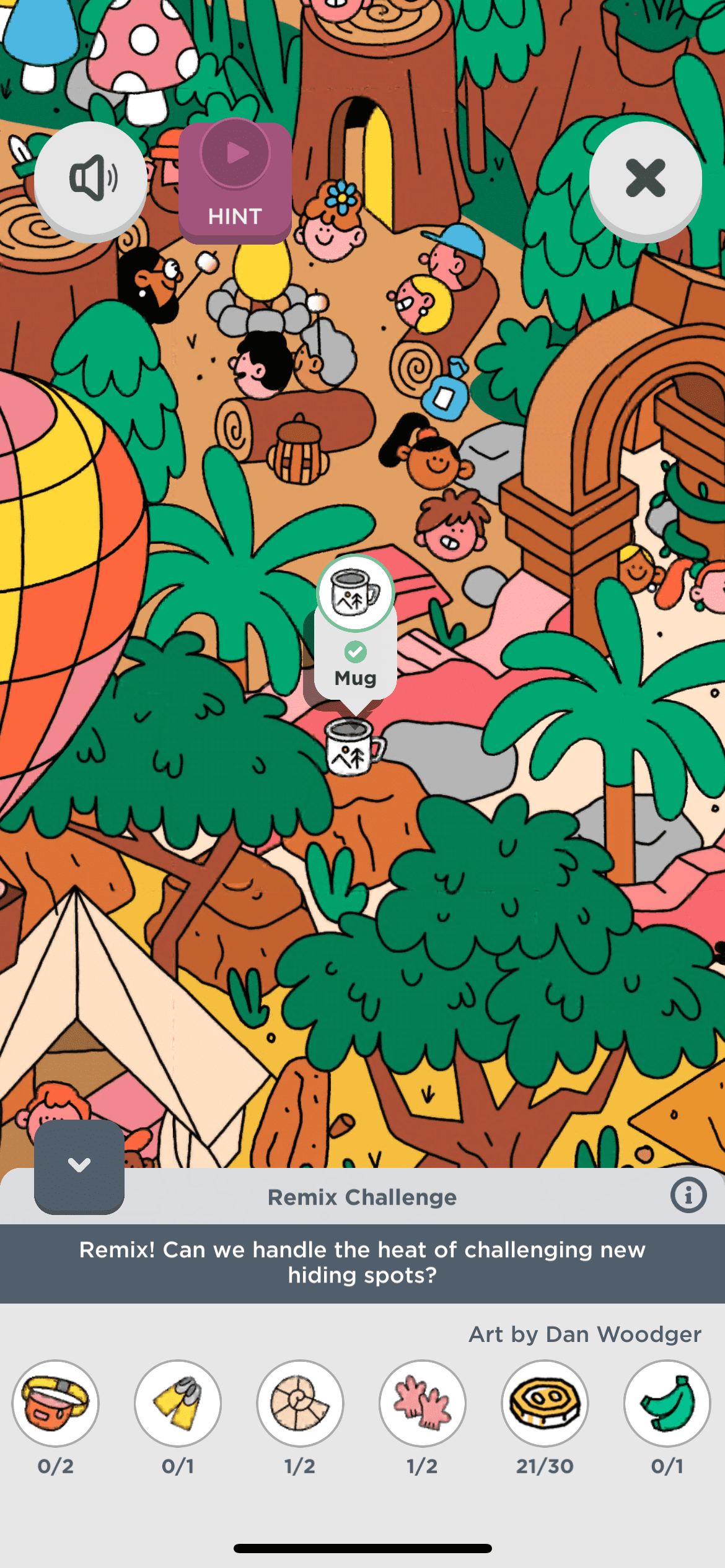Close the hidden object game
The width and height of the screenshot is (725, 1568).
click(x=645, y=179)
